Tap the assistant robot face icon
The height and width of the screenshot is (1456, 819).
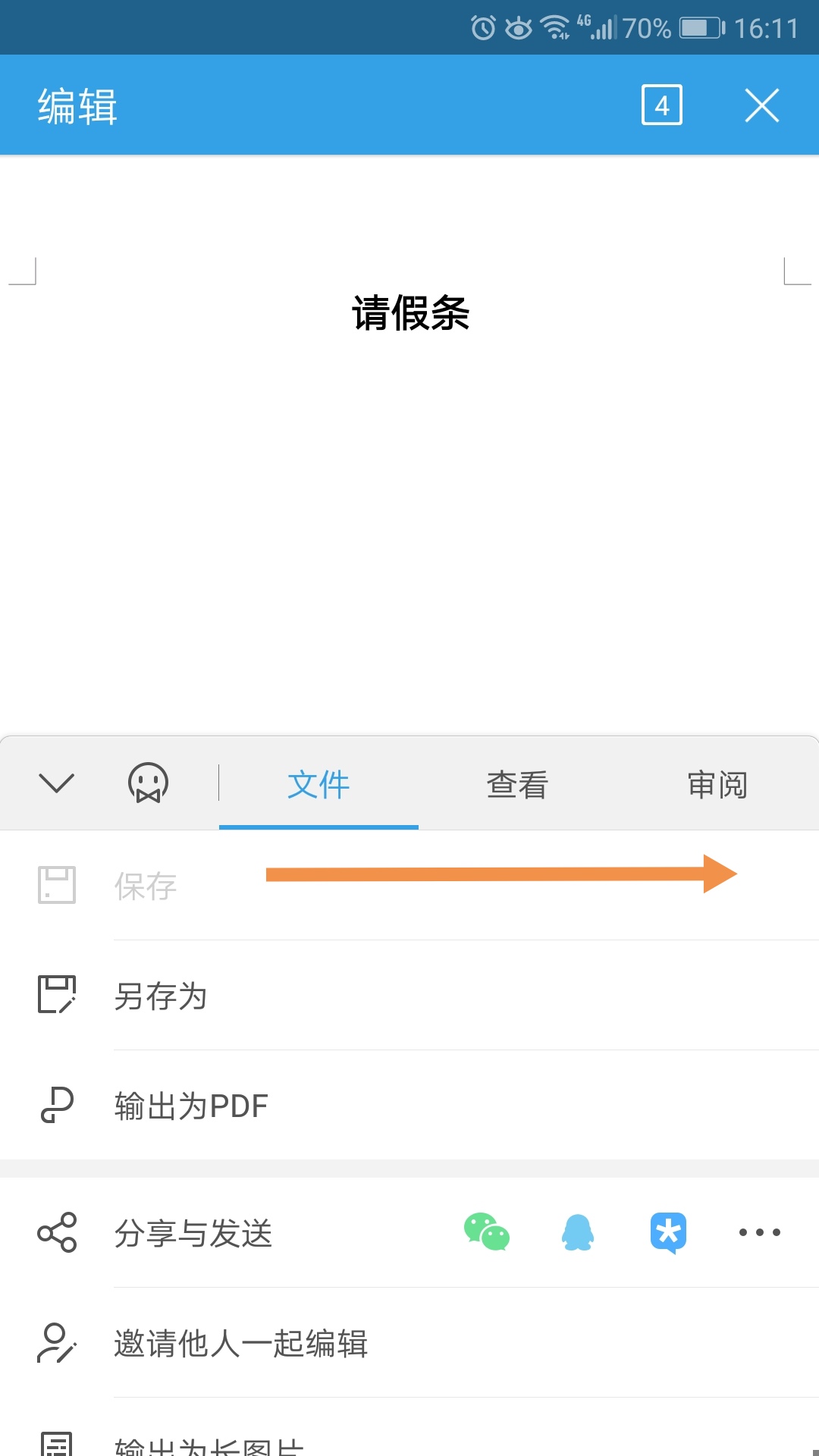[x=148, y=783]
